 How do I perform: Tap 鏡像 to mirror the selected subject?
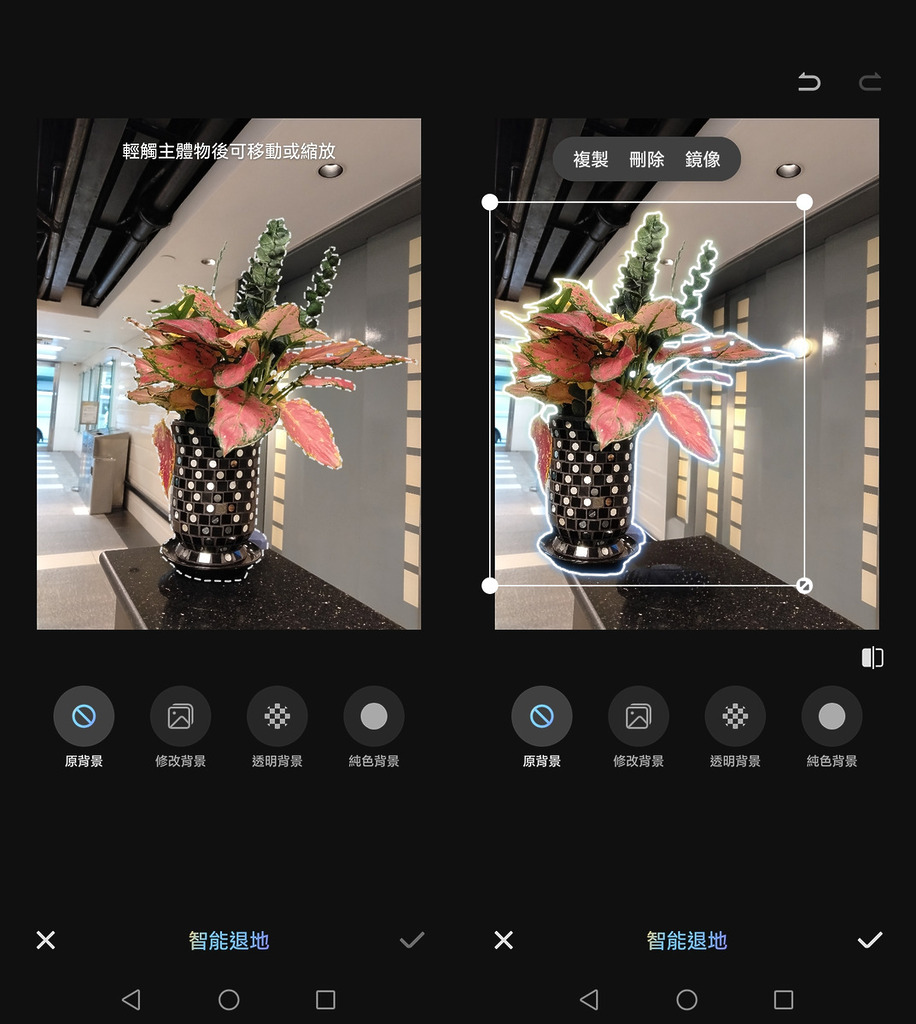pyautogui.click(x=703, y=159)
